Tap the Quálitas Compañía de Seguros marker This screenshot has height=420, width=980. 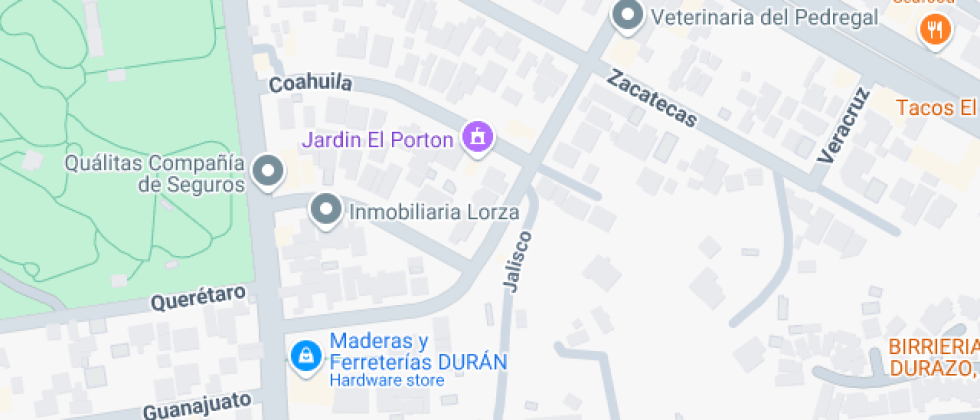[268, 172]
